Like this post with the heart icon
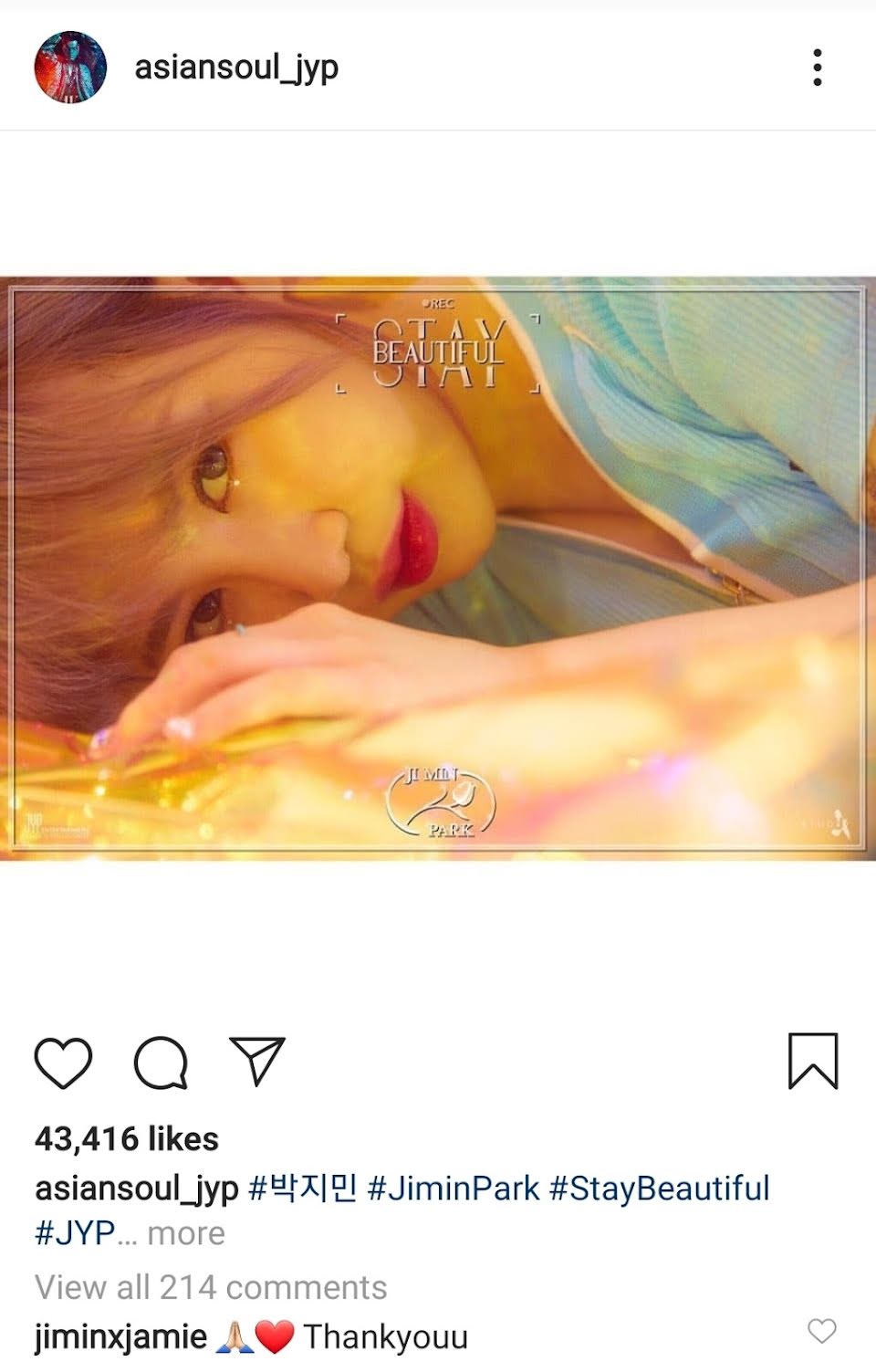This screenshot has width=876, height=1372. pyautogui.click(x=63, y=1063)
